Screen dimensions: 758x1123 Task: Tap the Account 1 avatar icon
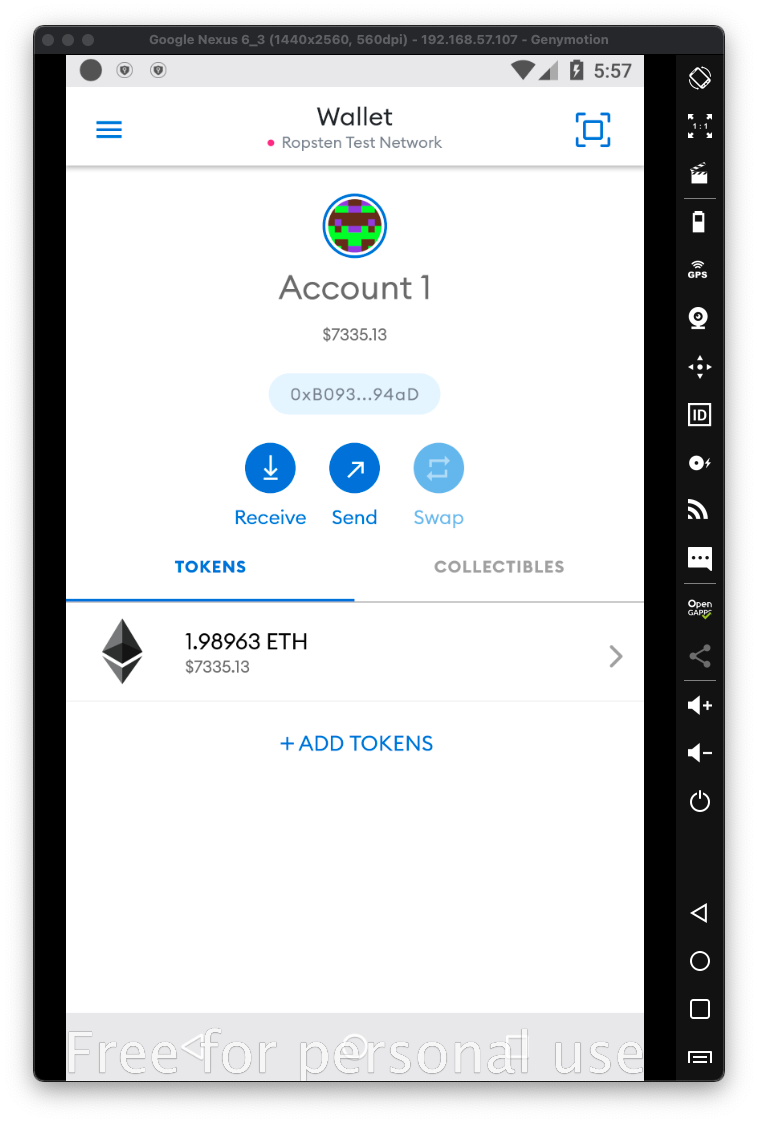354,226
